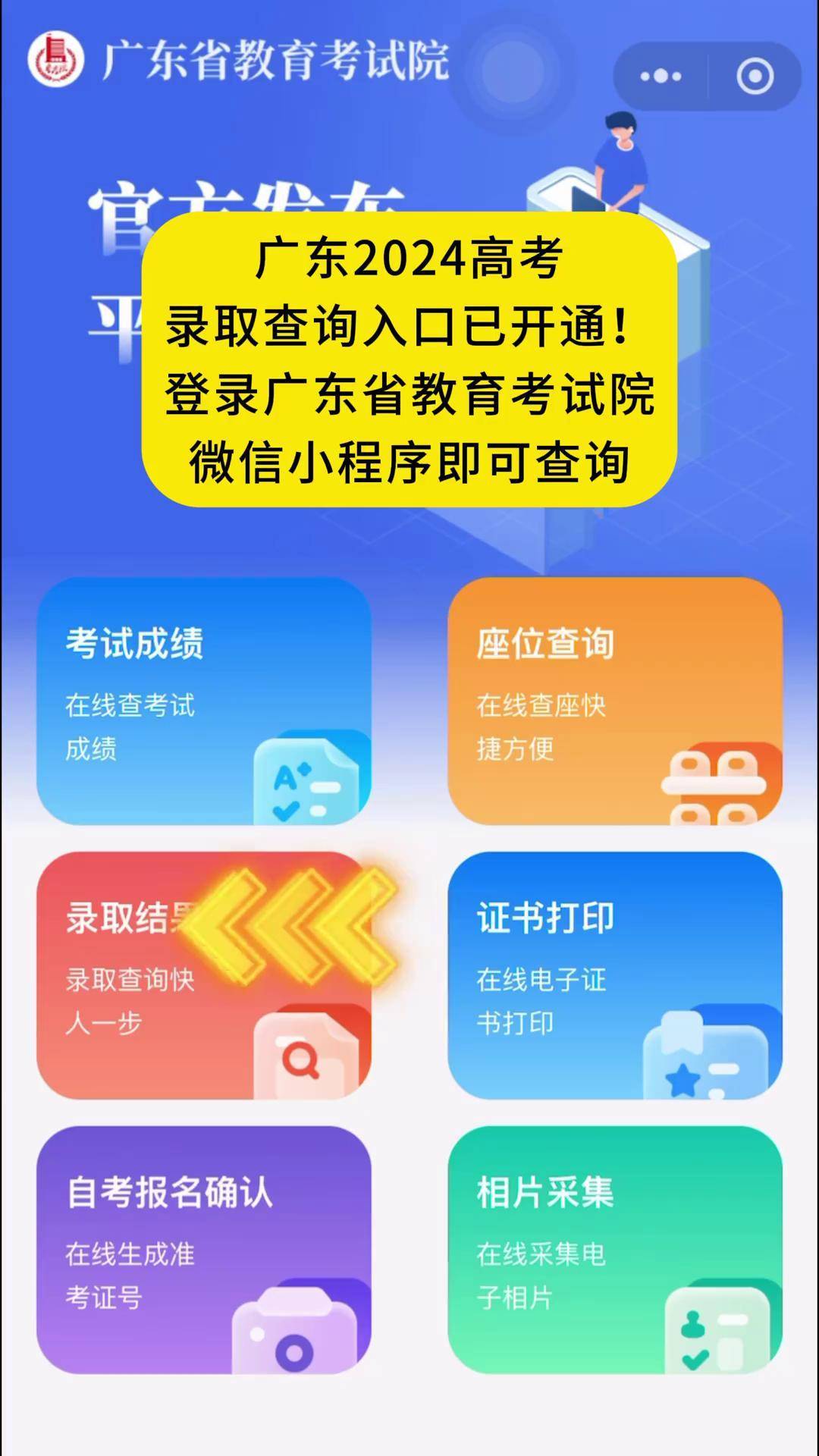Viewport: 819px width, 1456px height.
Task: Click the 广东省教育考试院 logo icon
Action: click(x=57, y=57)
